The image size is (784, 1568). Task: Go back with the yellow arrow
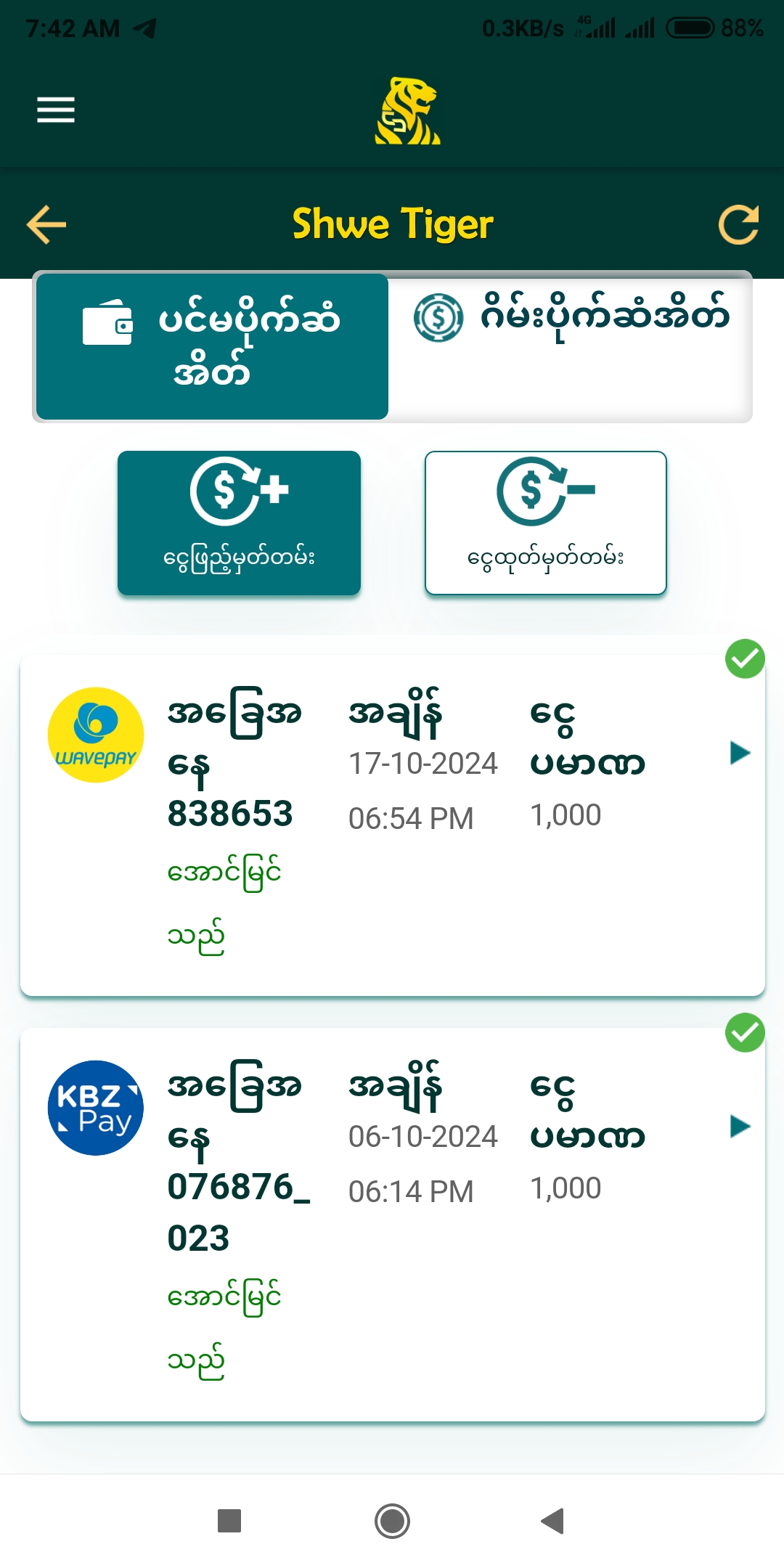(46, 224)
